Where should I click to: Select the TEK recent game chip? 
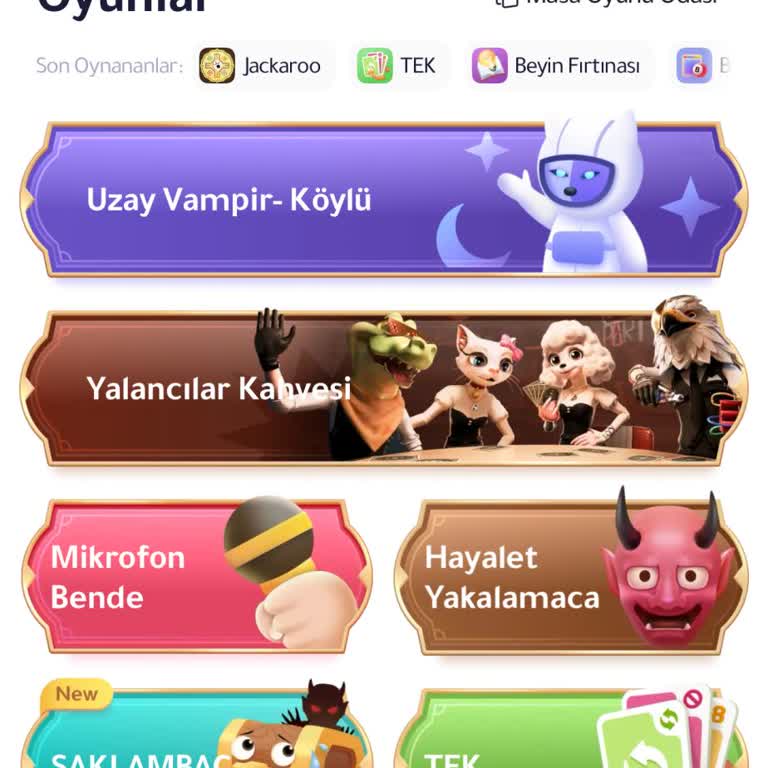click(398, 66)
